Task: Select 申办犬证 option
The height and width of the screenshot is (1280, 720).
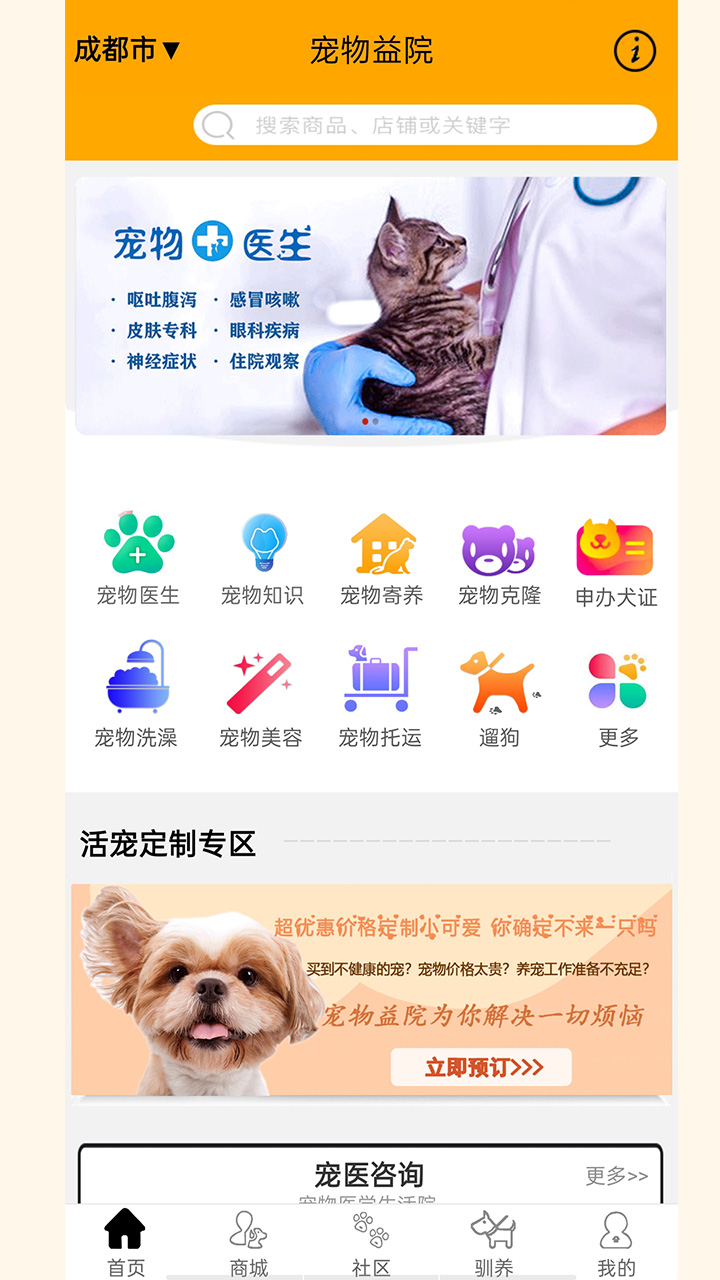Action: [x=616, y=562]
